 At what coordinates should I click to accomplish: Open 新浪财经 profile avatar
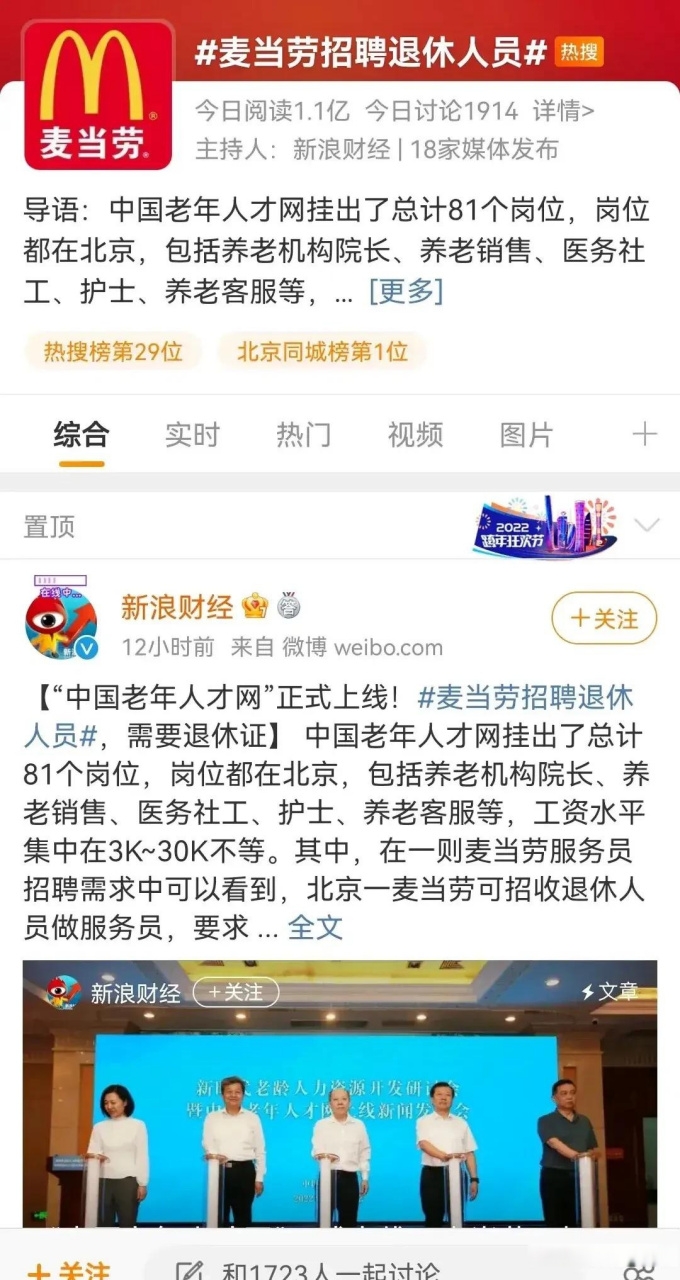(61, 622)
